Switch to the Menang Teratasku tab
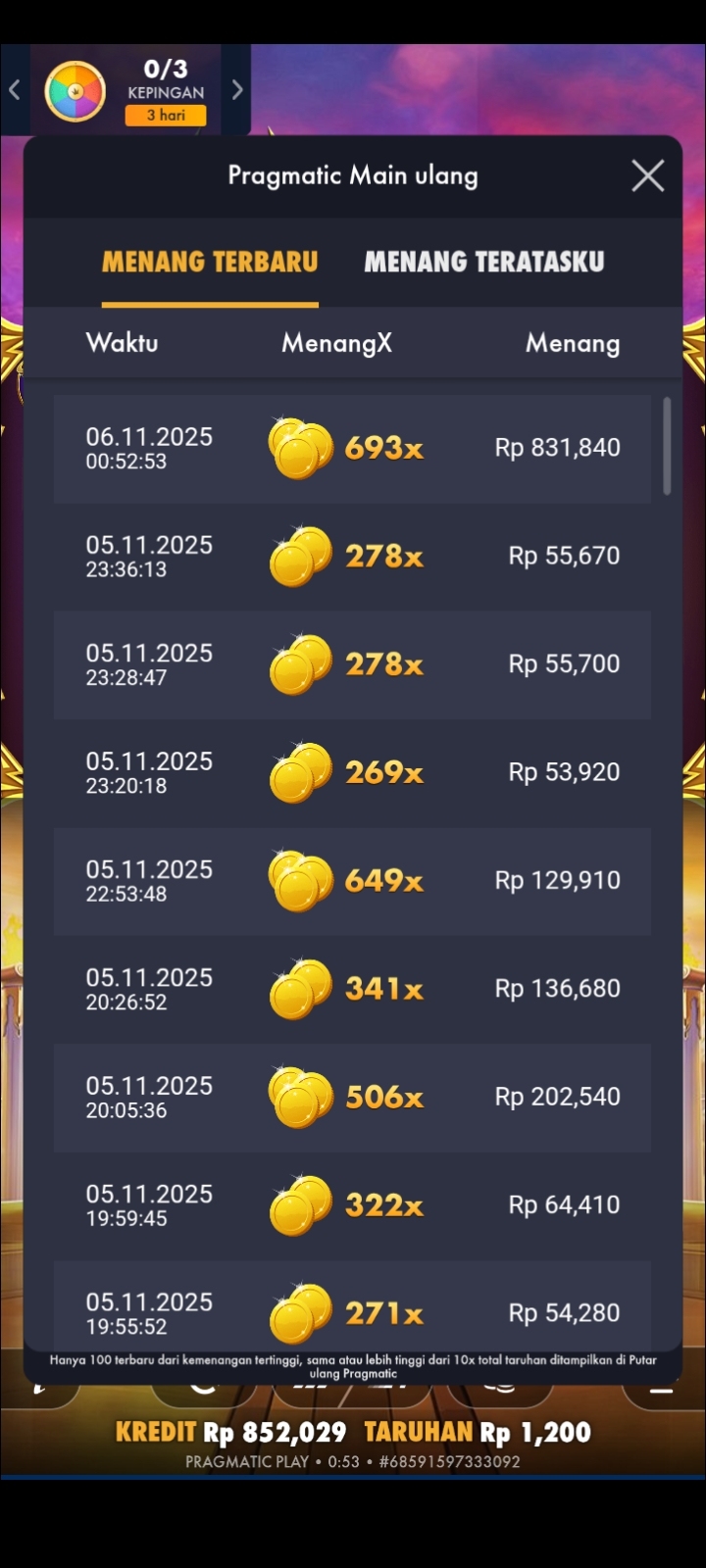Viewport: 706px width, 1568px height. (483, 262)
